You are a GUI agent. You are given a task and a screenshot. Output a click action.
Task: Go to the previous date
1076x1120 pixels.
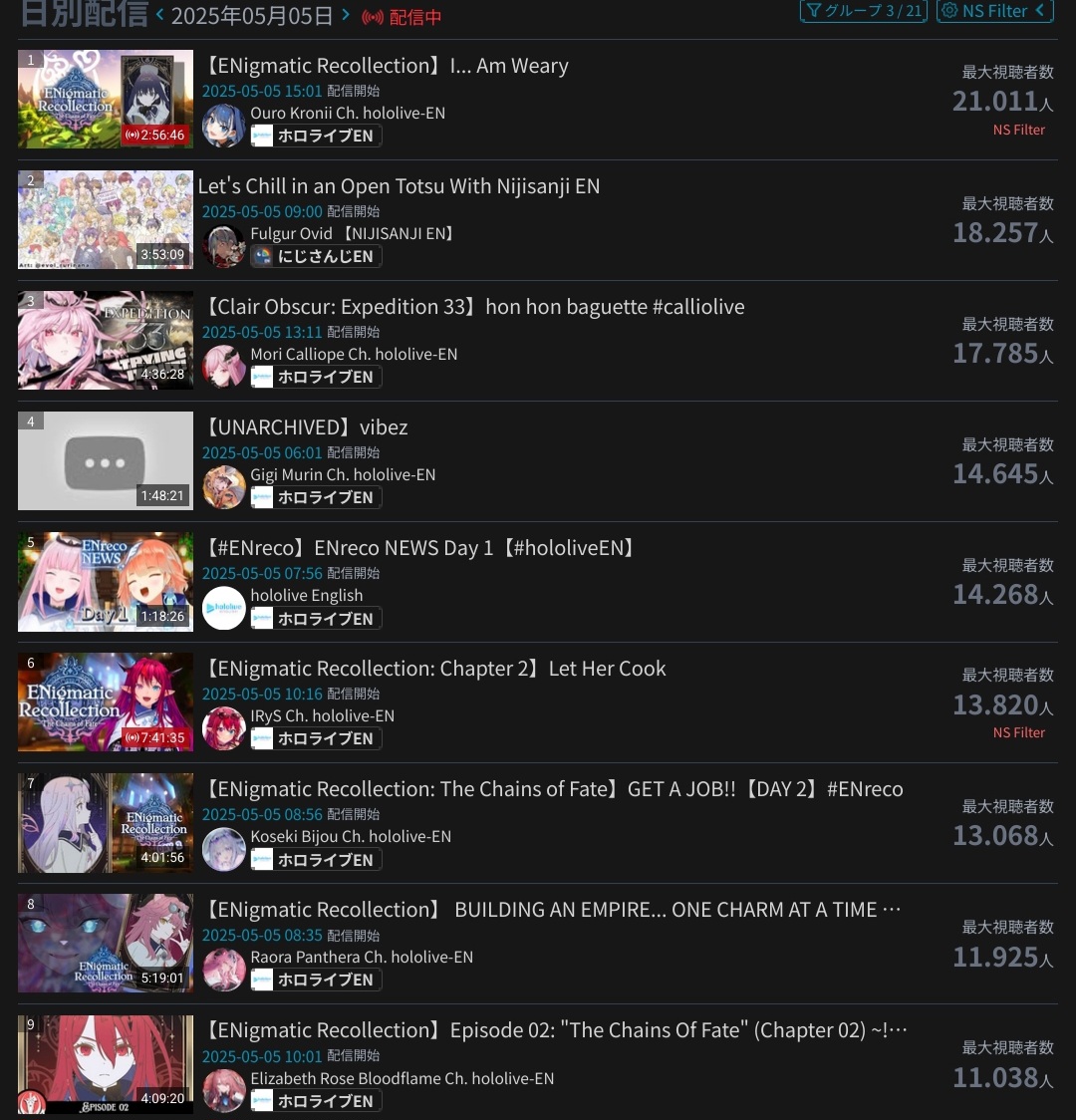pyautogui.click(x=159, y=15)
